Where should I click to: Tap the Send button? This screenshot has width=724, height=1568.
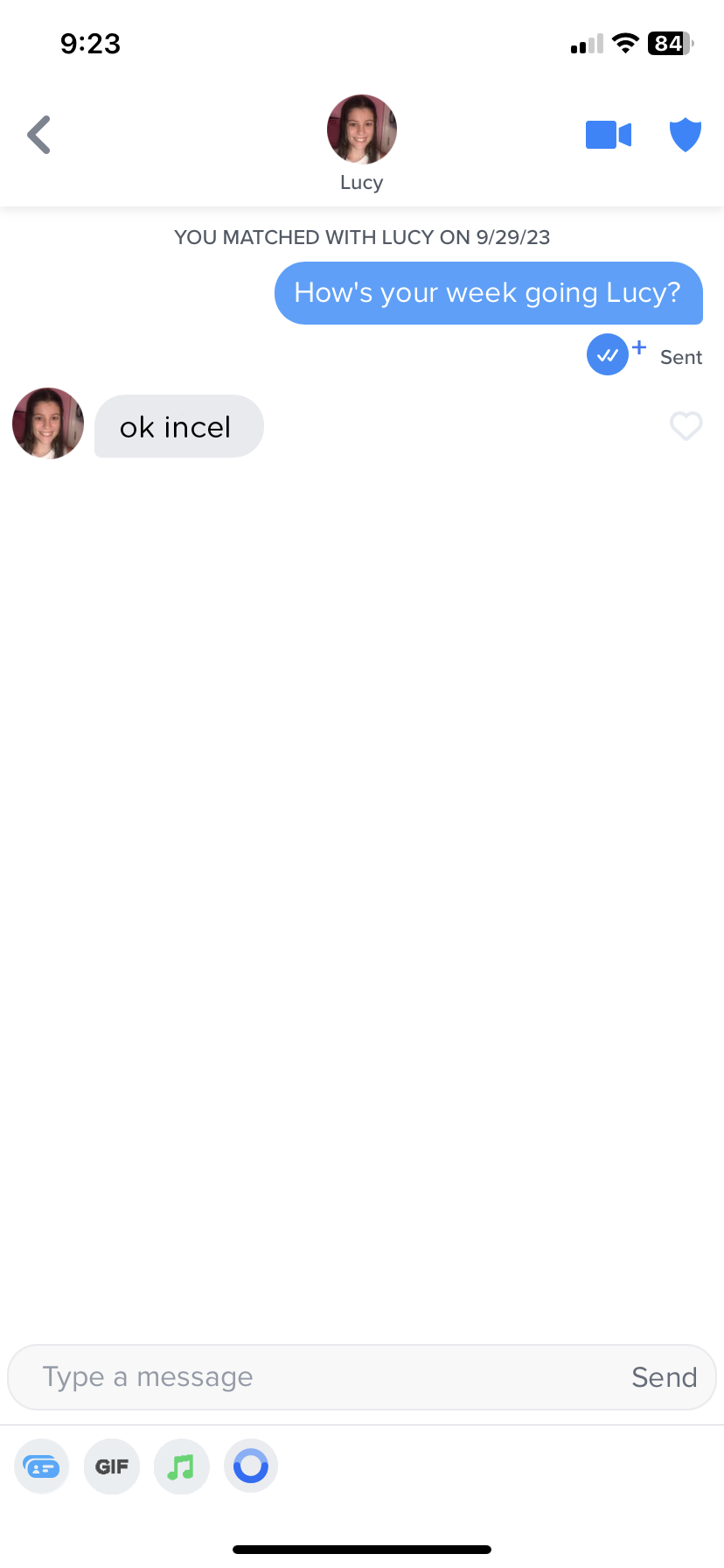coord(664,1376)
